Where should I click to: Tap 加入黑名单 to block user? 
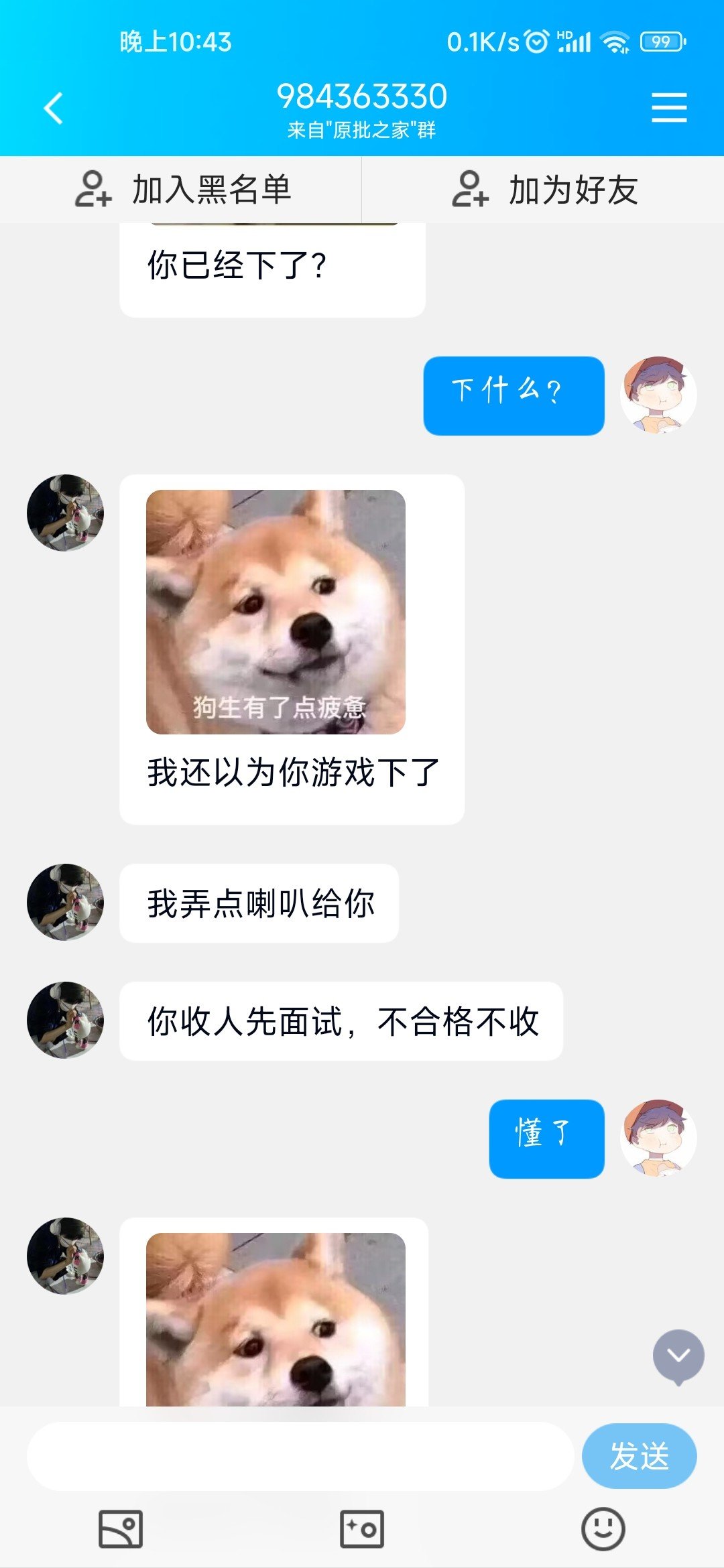point(182,190)
